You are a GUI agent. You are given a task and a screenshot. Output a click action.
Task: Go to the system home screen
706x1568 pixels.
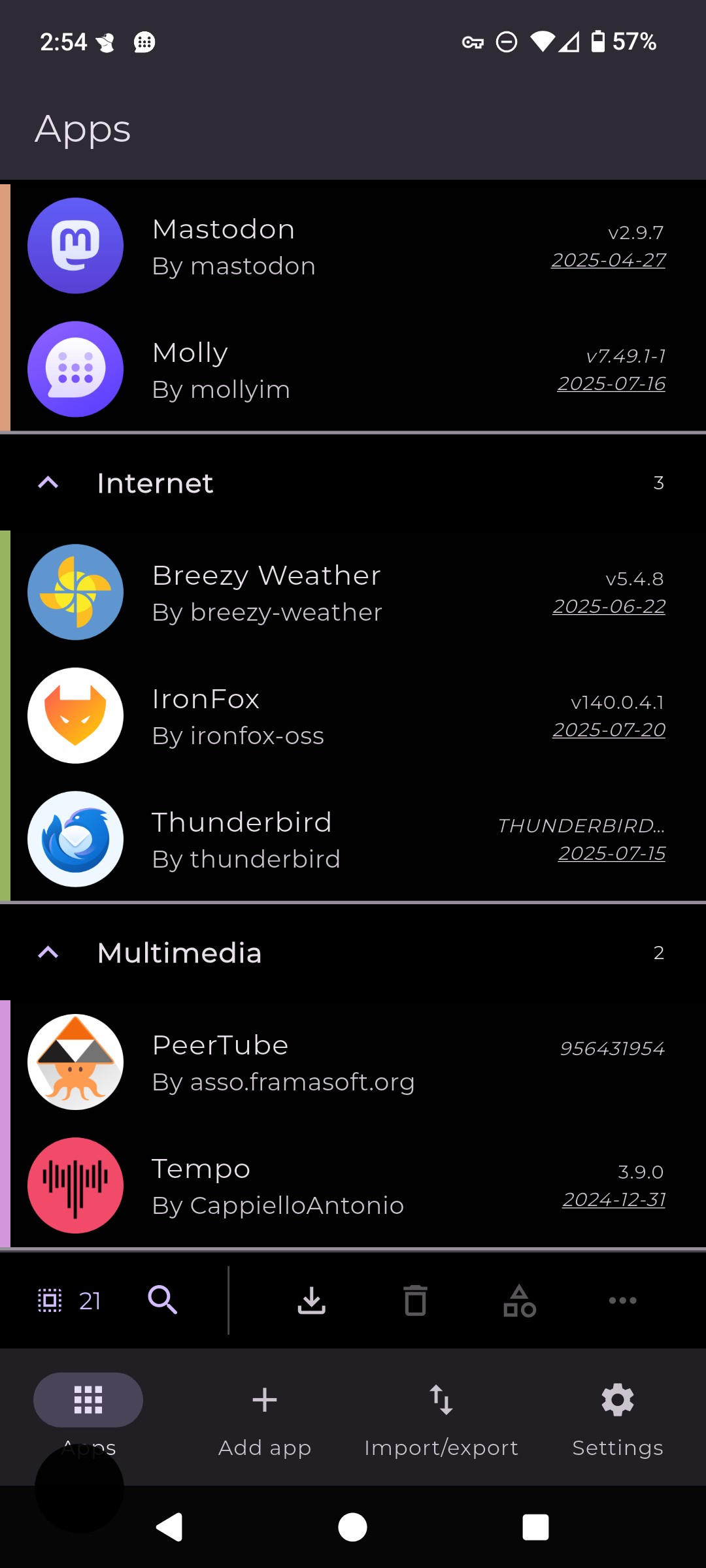coord(353,1527)
